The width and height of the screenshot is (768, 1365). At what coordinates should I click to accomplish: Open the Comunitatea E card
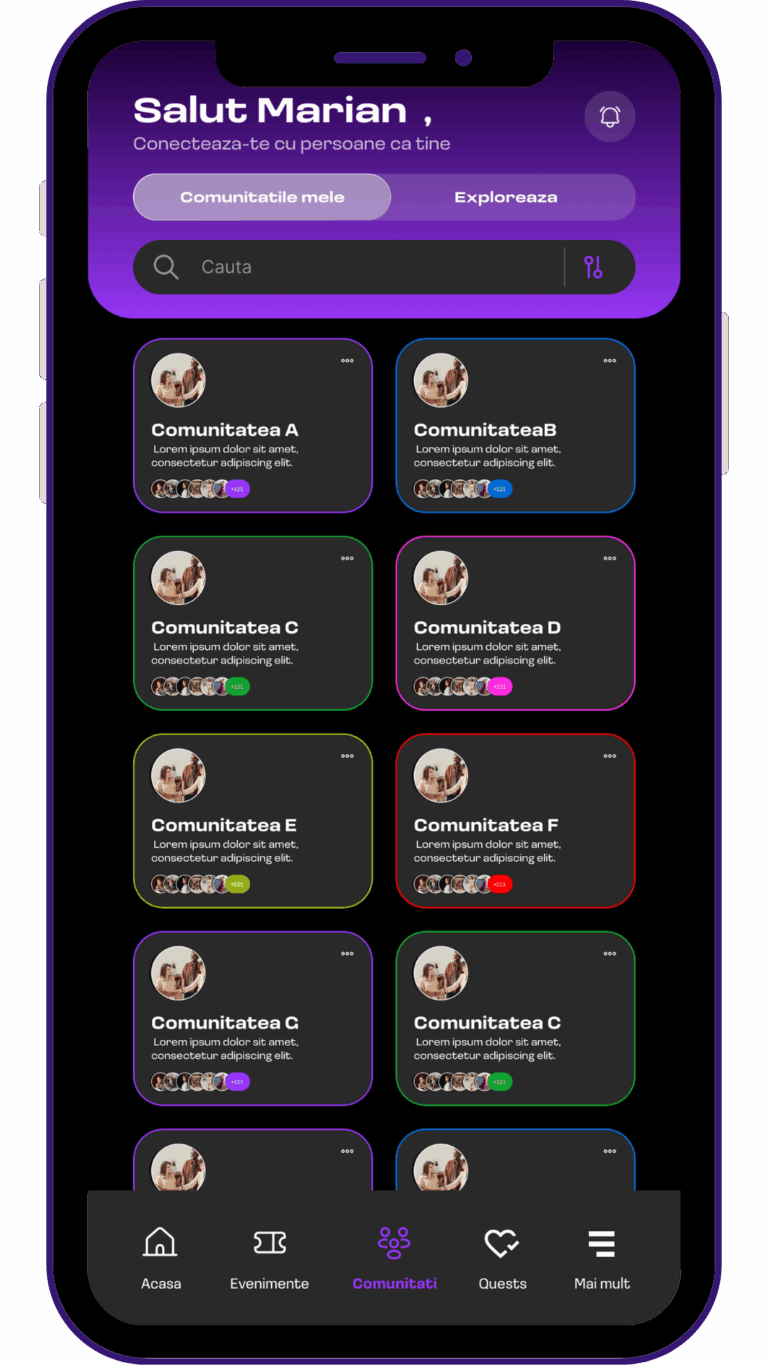coord(252,825)
